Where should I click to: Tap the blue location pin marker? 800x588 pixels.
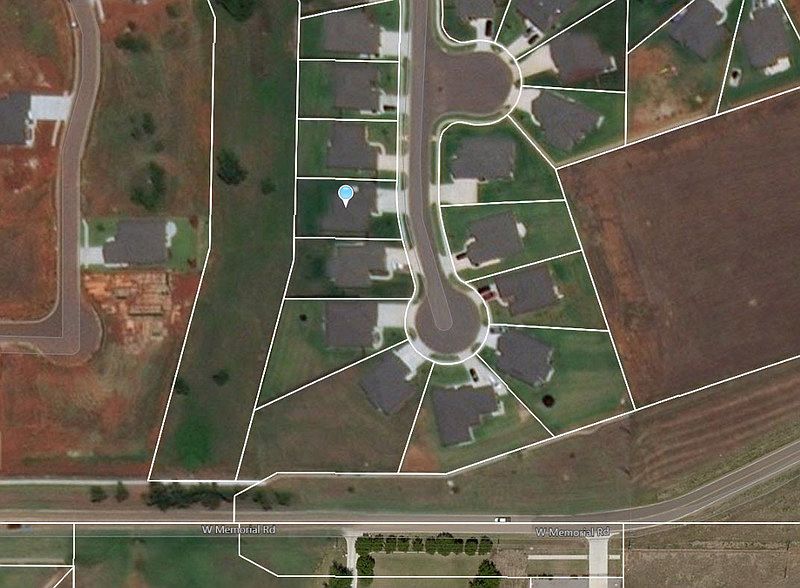coord(346,194)
